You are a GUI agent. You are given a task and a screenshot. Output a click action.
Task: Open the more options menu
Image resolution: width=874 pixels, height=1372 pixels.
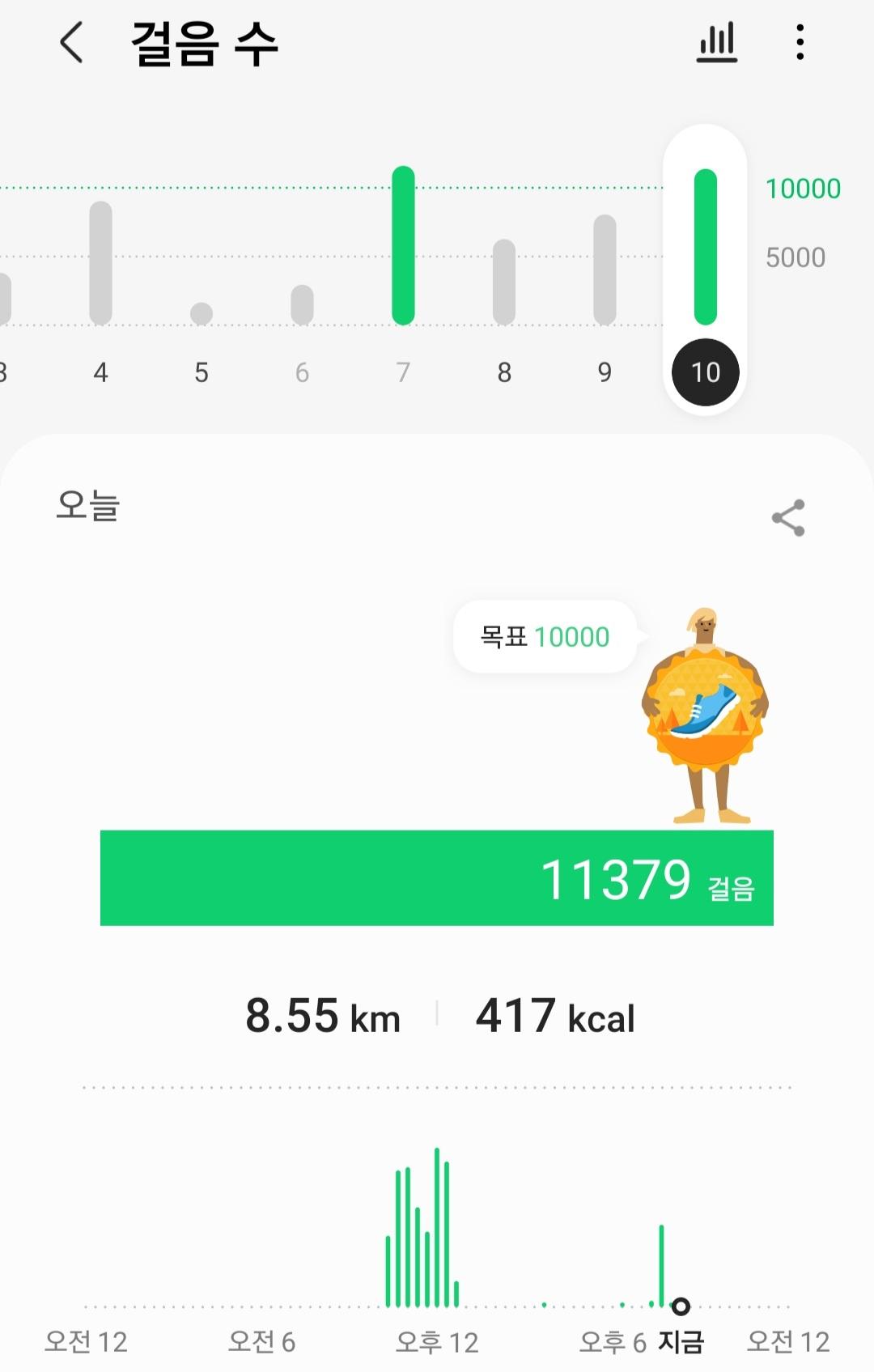pyautogui.click(x=800, y=42)
